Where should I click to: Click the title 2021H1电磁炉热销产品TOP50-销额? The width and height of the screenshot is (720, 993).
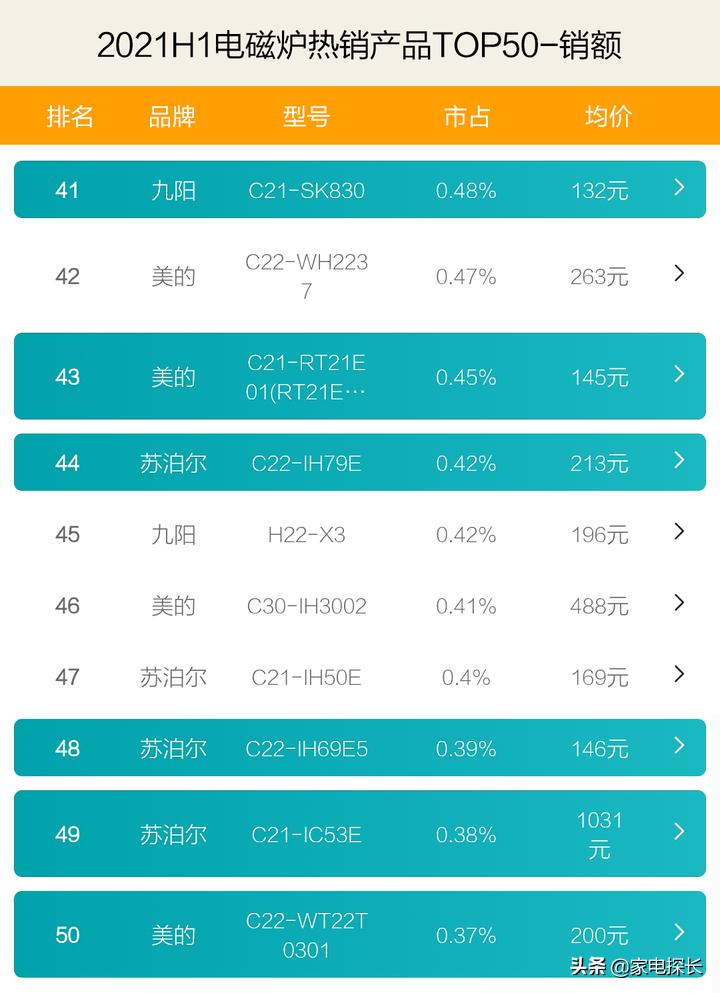click(x=360, y=43)
